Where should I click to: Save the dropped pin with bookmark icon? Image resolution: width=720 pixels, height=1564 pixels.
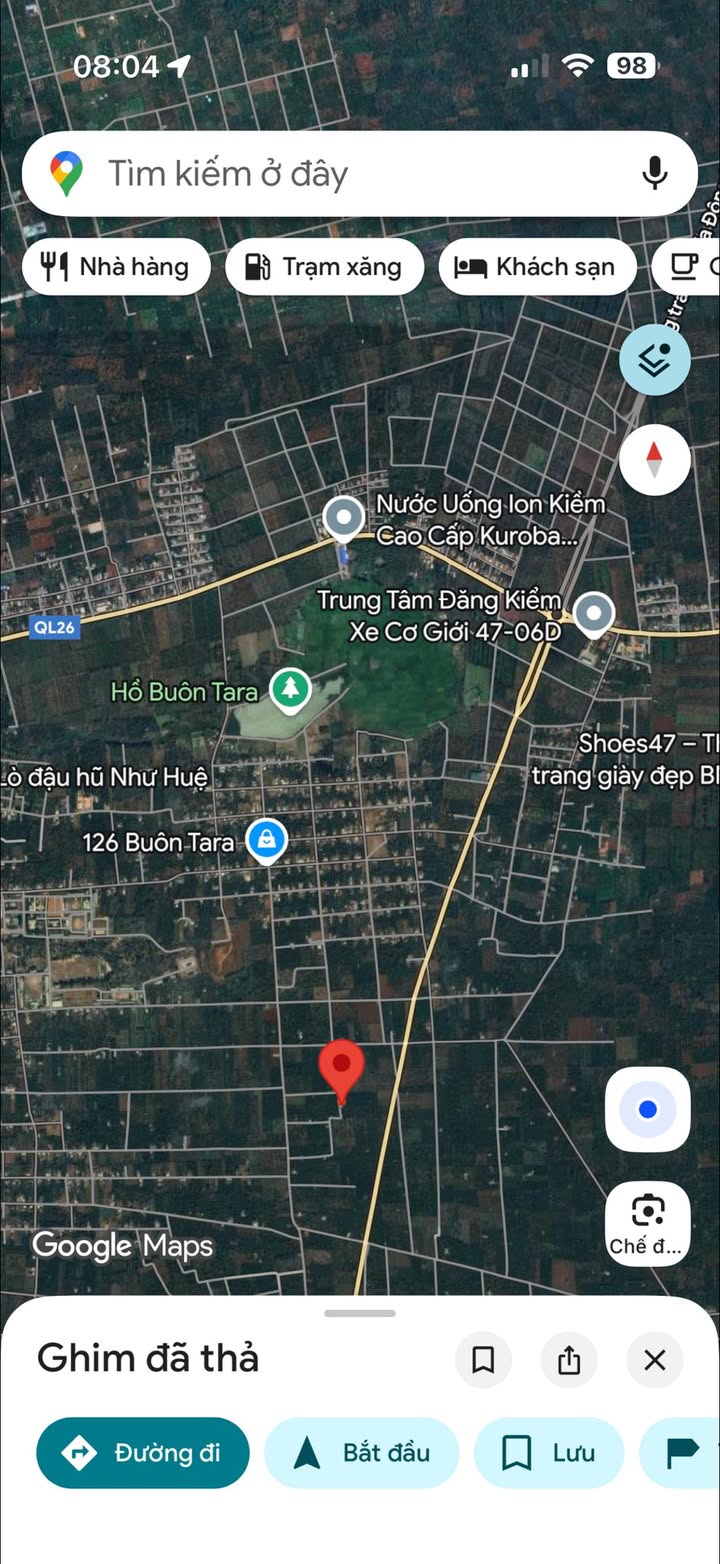(x=483, y=1360)
